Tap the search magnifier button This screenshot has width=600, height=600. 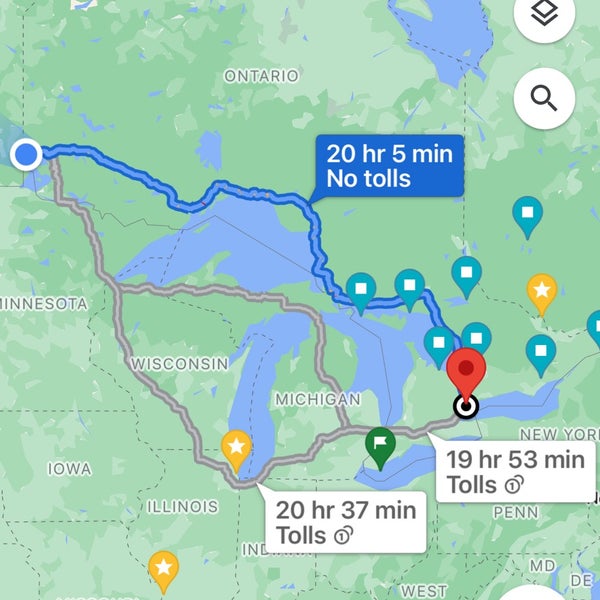click(544, 98)
